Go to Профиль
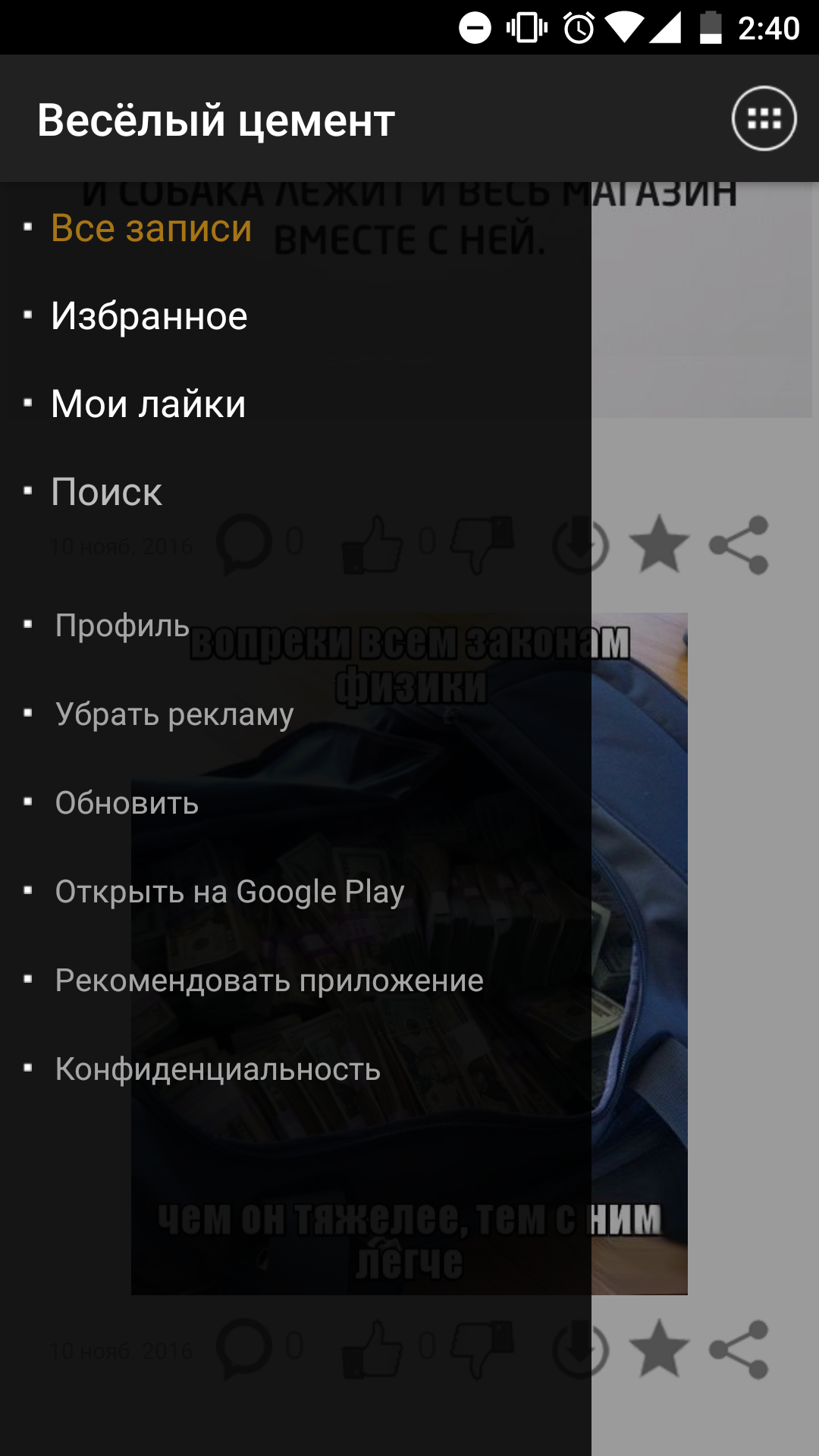Screen dimensions: 819x1456 pyautogui.click(x=122, y=626)
